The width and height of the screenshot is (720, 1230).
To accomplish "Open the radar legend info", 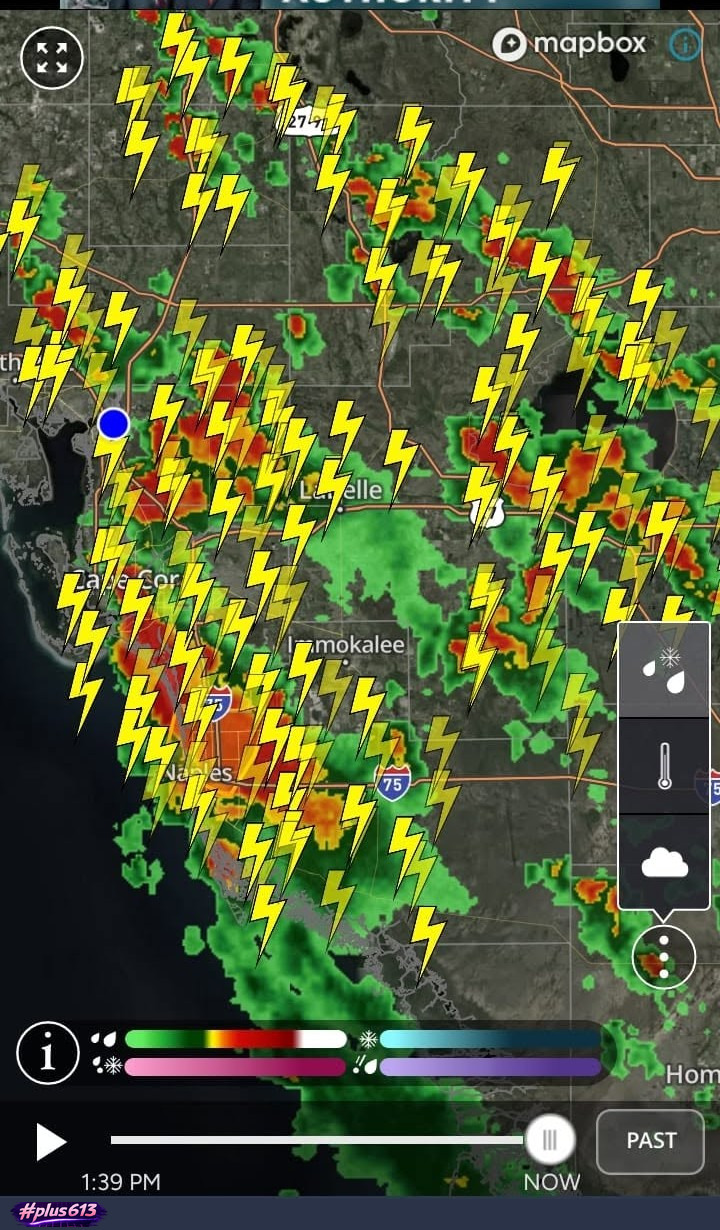I will pos(48,1053).
